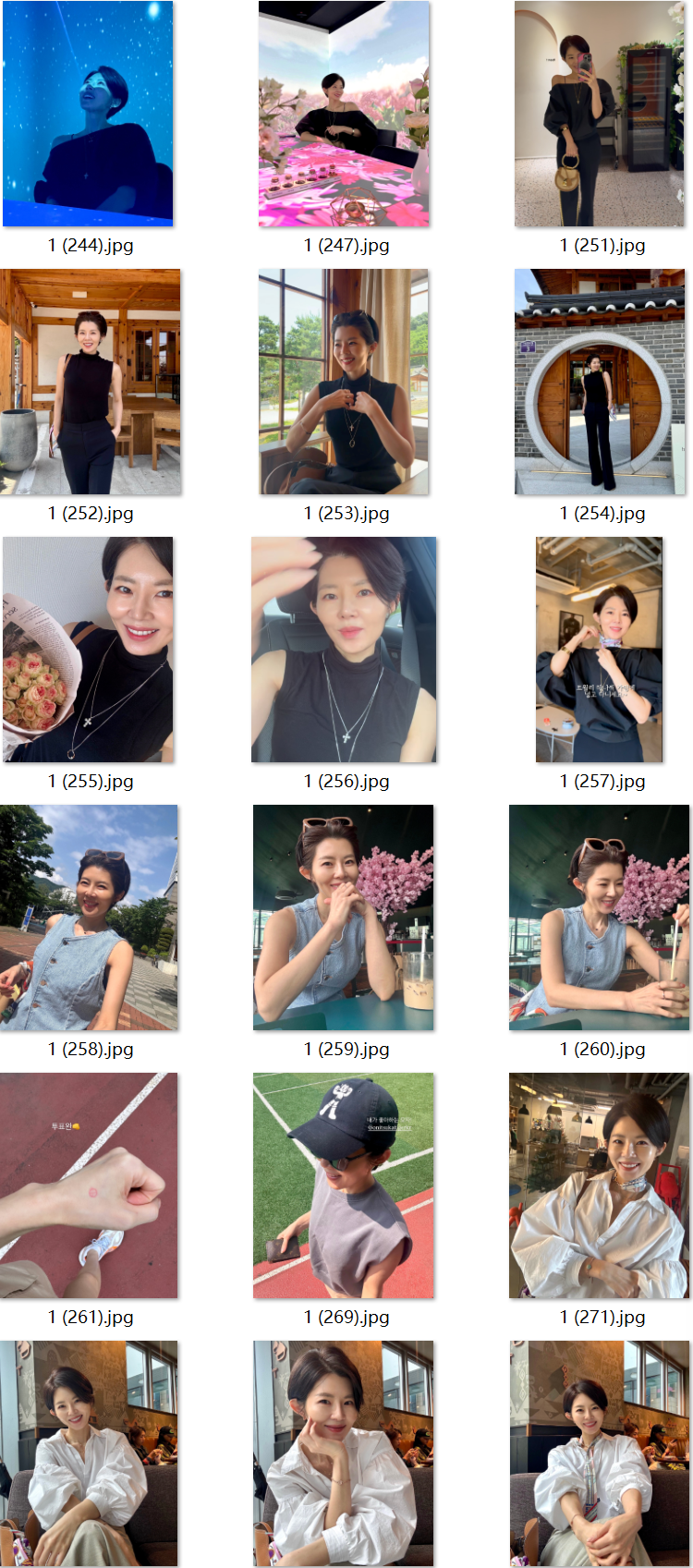This screenshot has width=693, height=1568.
Task: Open image 1 (271).jpg
Action: [600, 1185]
